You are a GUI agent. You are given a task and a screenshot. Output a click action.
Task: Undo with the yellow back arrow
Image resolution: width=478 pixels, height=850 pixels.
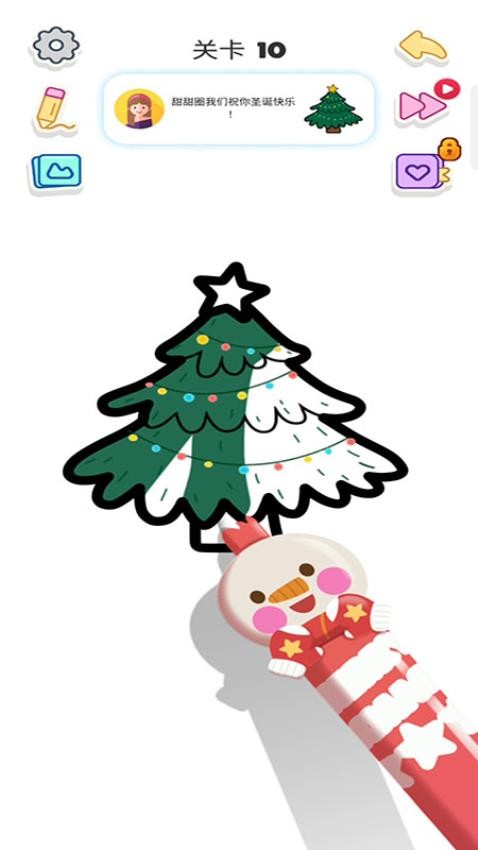tap(423, 46)
